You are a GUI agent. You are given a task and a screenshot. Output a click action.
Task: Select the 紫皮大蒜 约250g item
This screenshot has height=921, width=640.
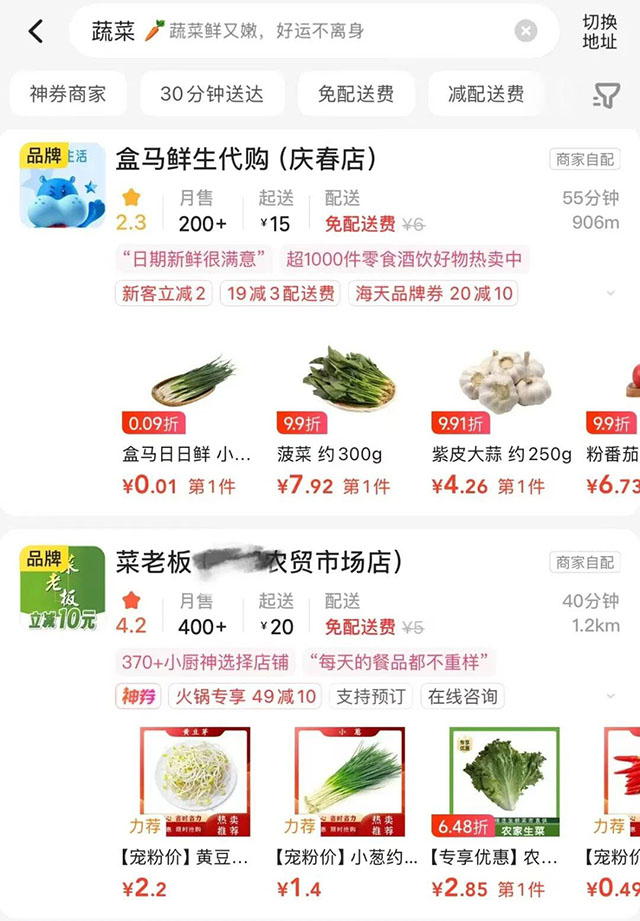502,420
